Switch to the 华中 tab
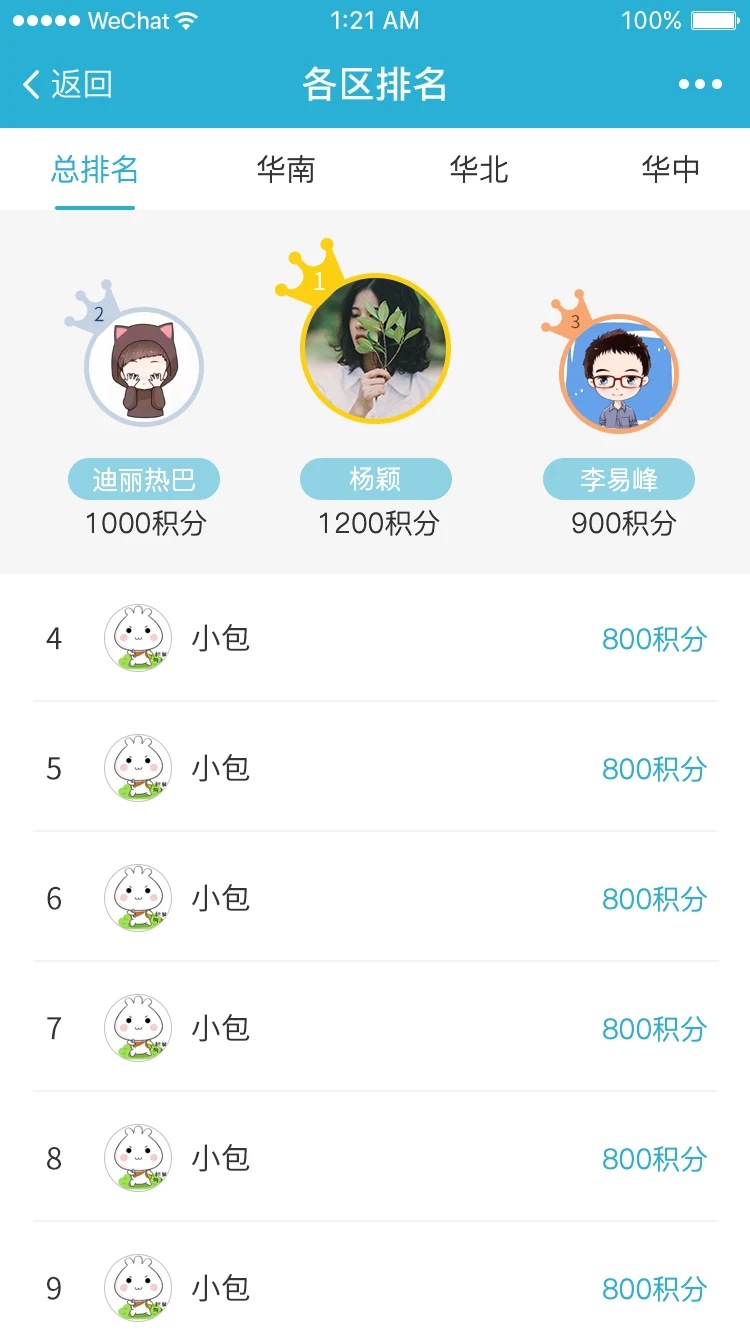The width and height of the screenshot is (750, 1334). (x=671, y=169)
